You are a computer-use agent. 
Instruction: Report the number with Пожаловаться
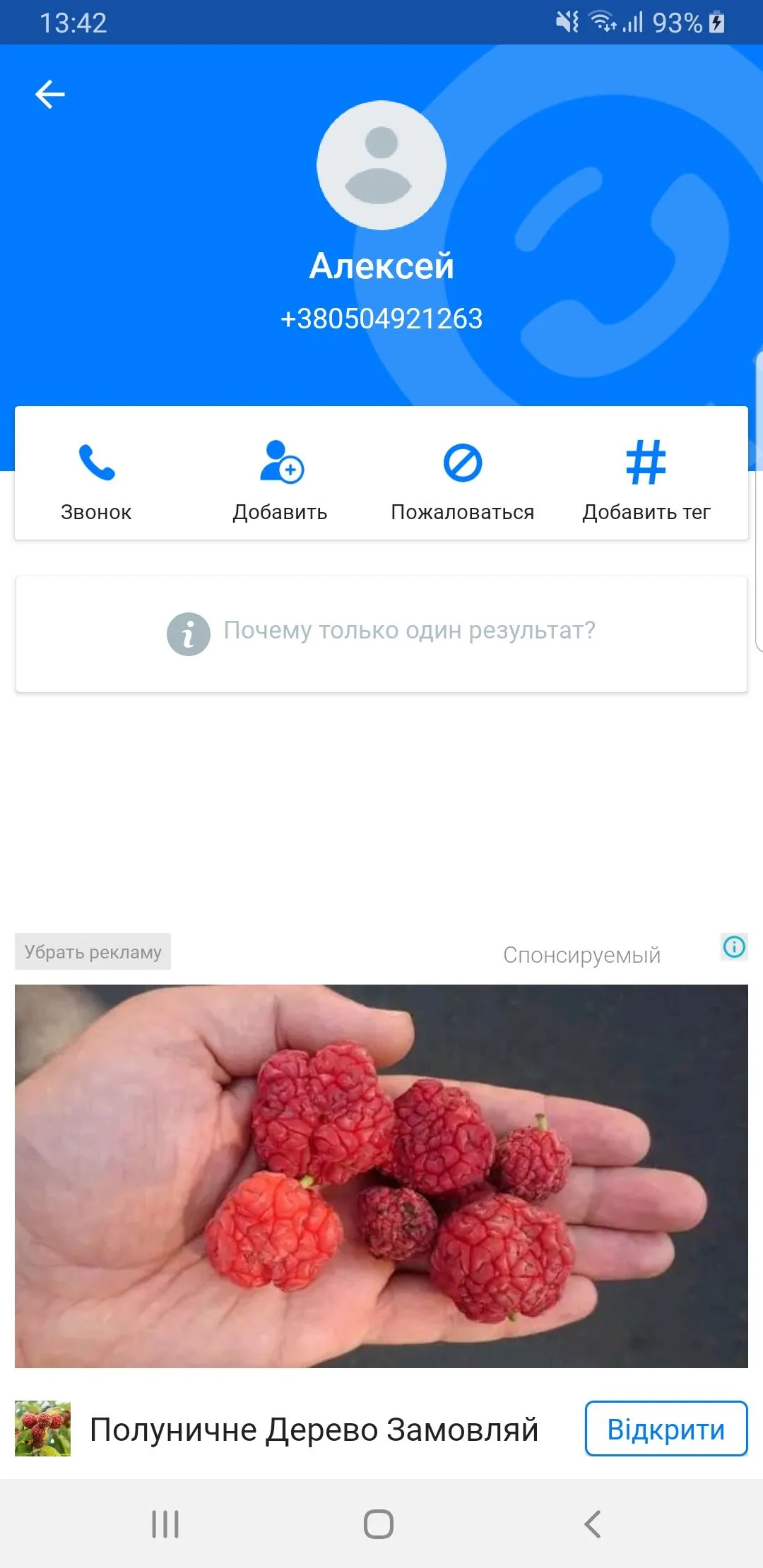(463, 475)
